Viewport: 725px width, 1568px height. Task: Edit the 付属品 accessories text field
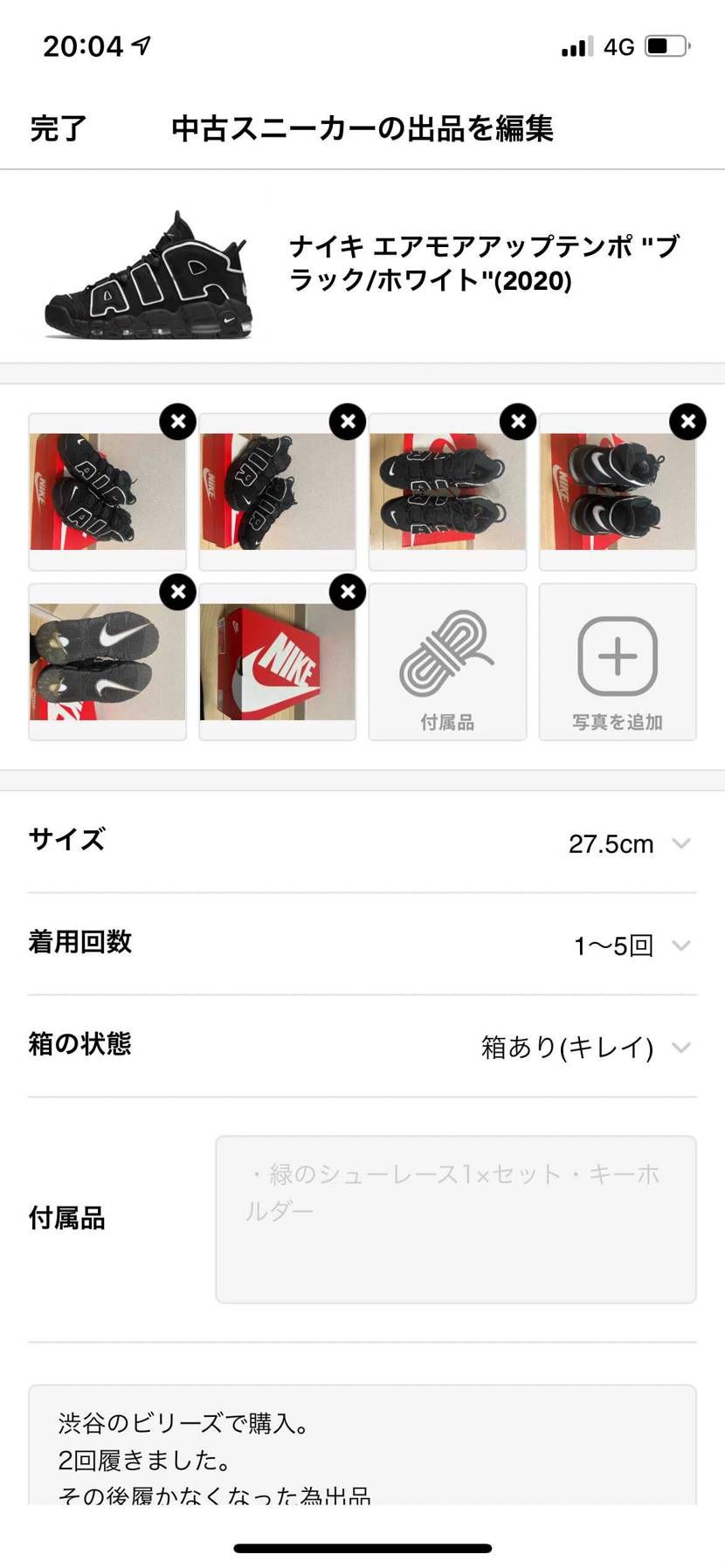point(456,1218)
